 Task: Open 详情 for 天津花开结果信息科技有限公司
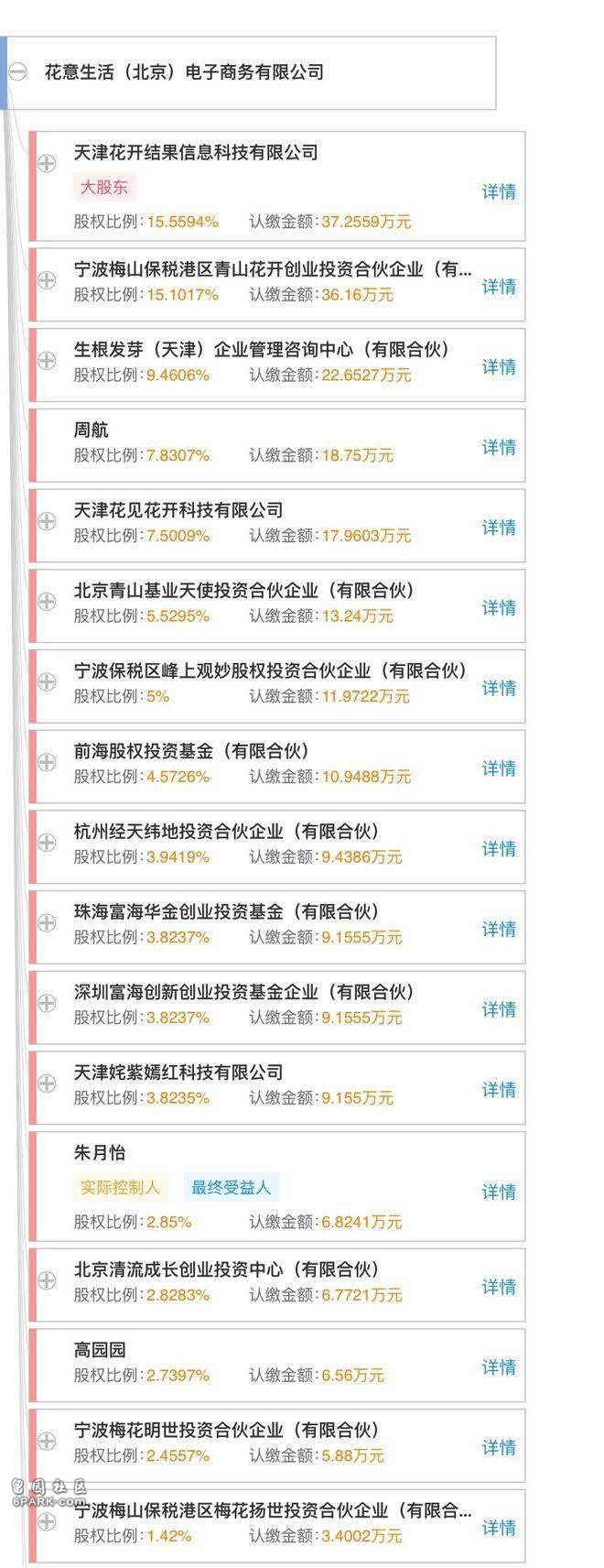click(499, 191)
